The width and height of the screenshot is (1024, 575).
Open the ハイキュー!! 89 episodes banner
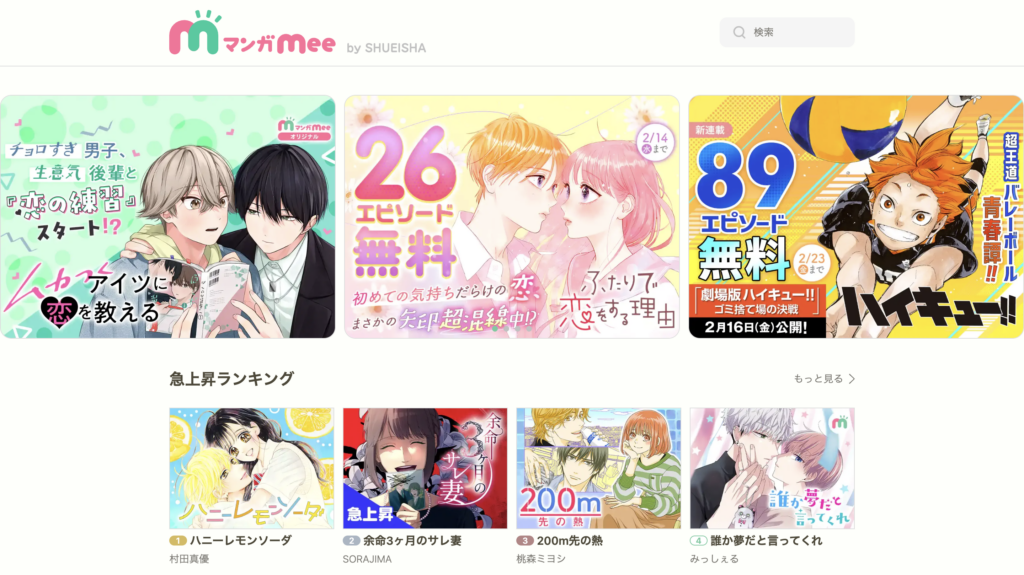pyautogui.click(x=855, y=216)
